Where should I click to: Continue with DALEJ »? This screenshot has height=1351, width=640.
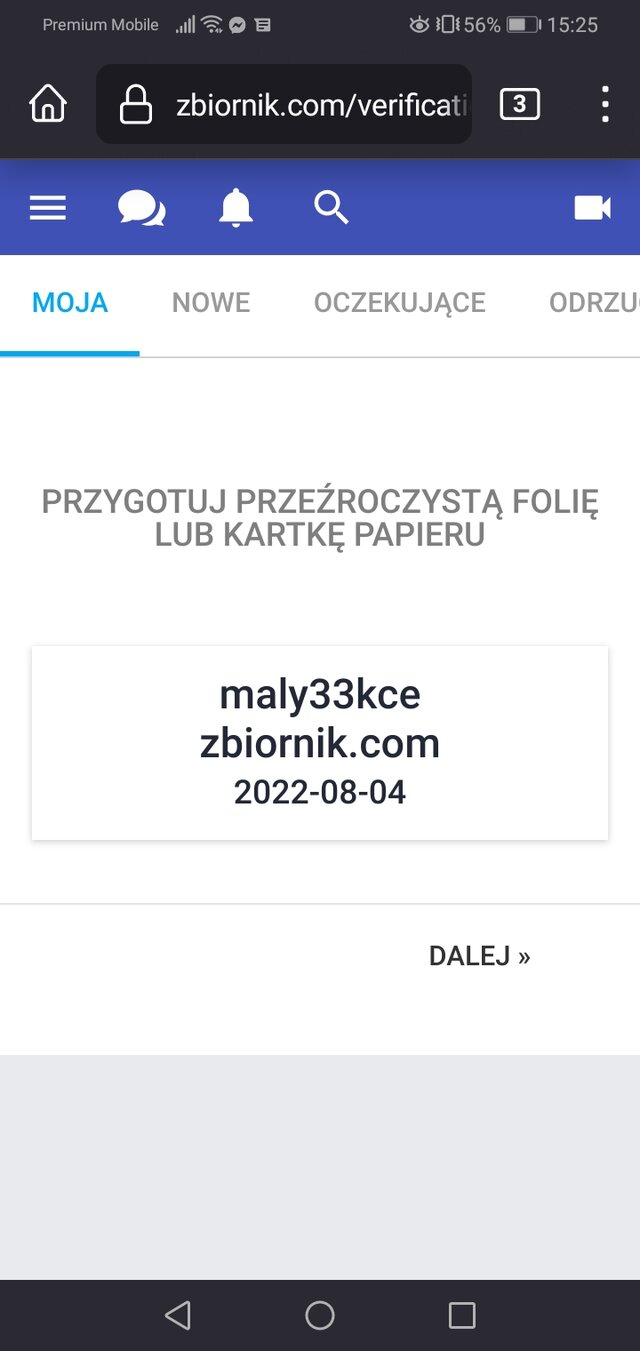pyautogui.click(x=479, y=956)
